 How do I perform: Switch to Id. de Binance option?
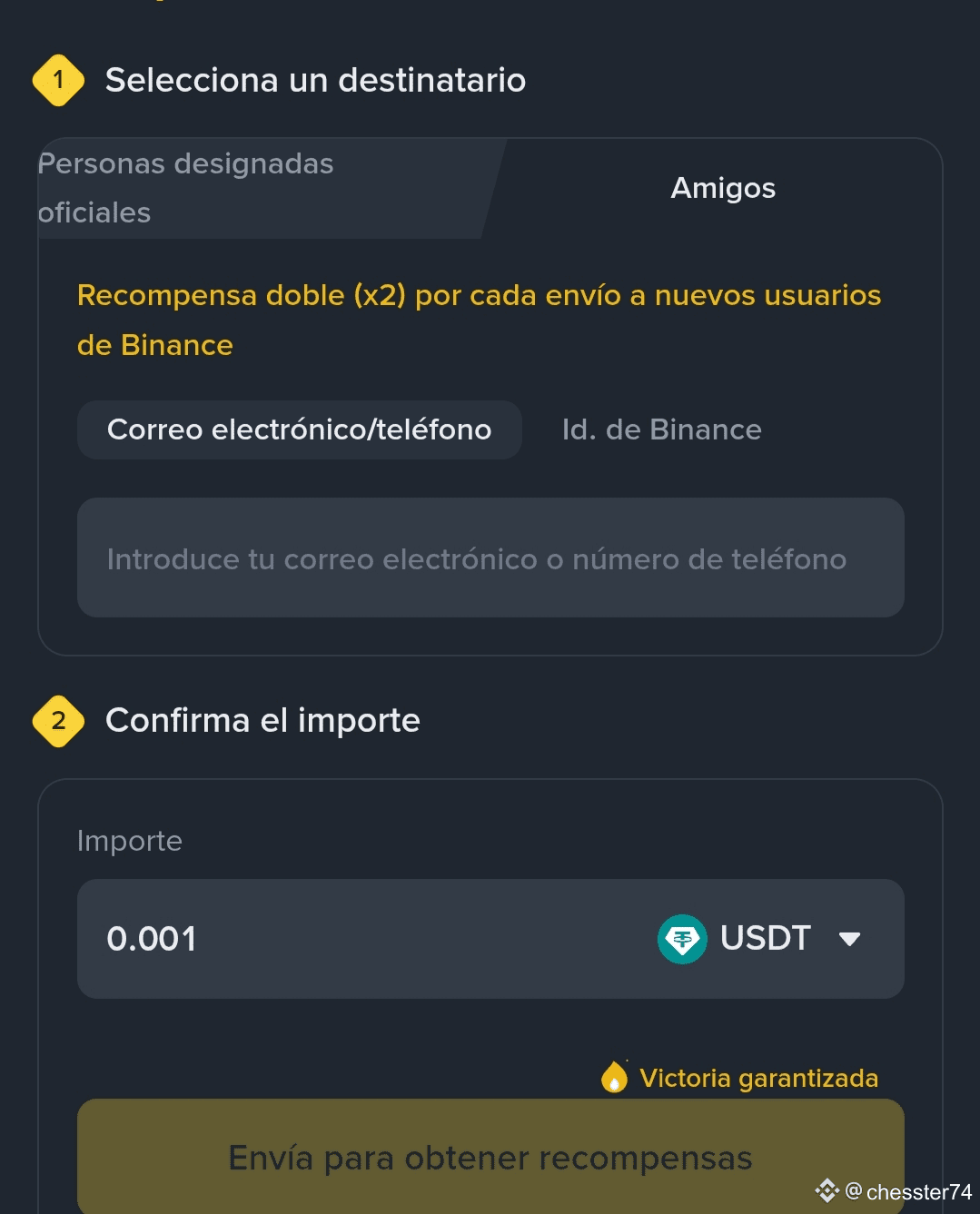tap(661, 429)
